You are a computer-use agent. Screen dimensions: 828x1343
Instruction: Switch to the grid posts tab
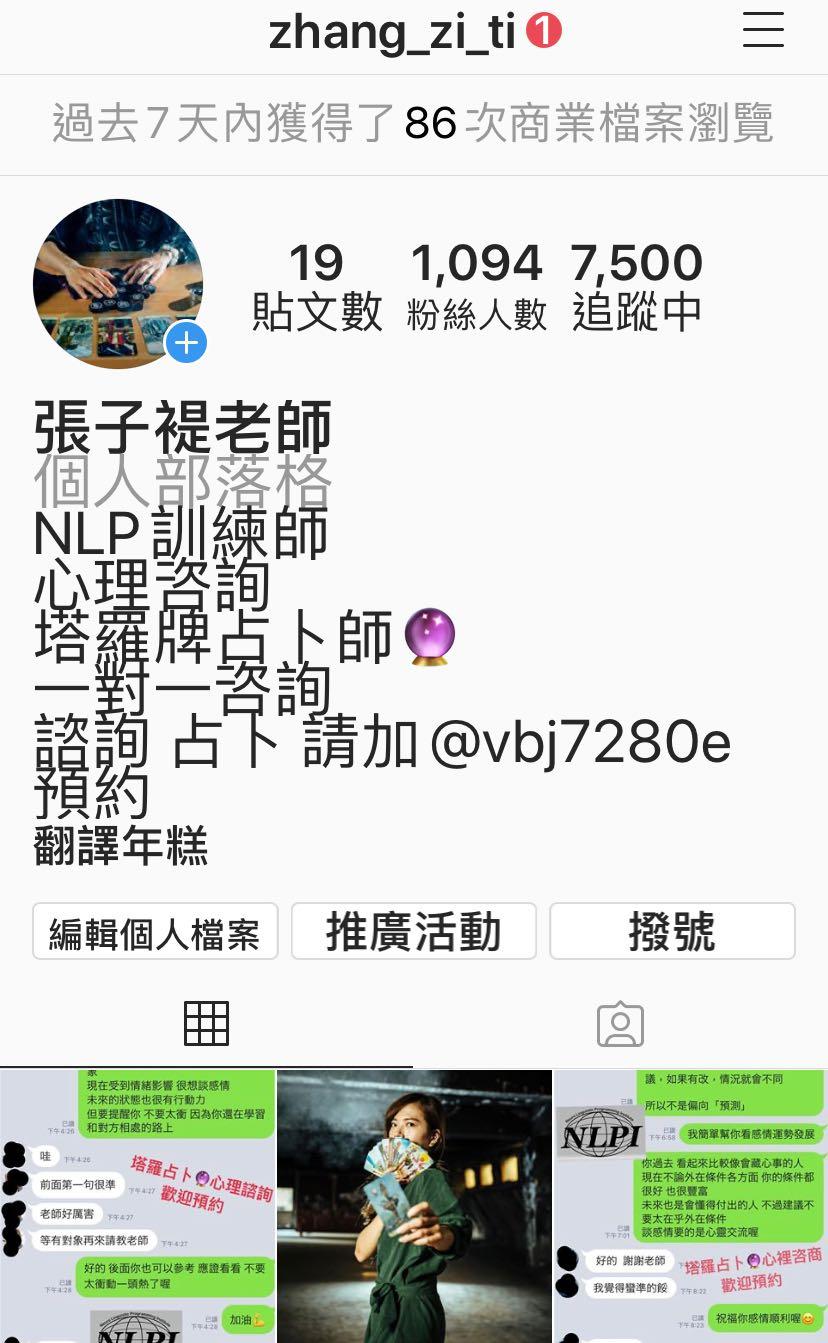click(207, 1024)
